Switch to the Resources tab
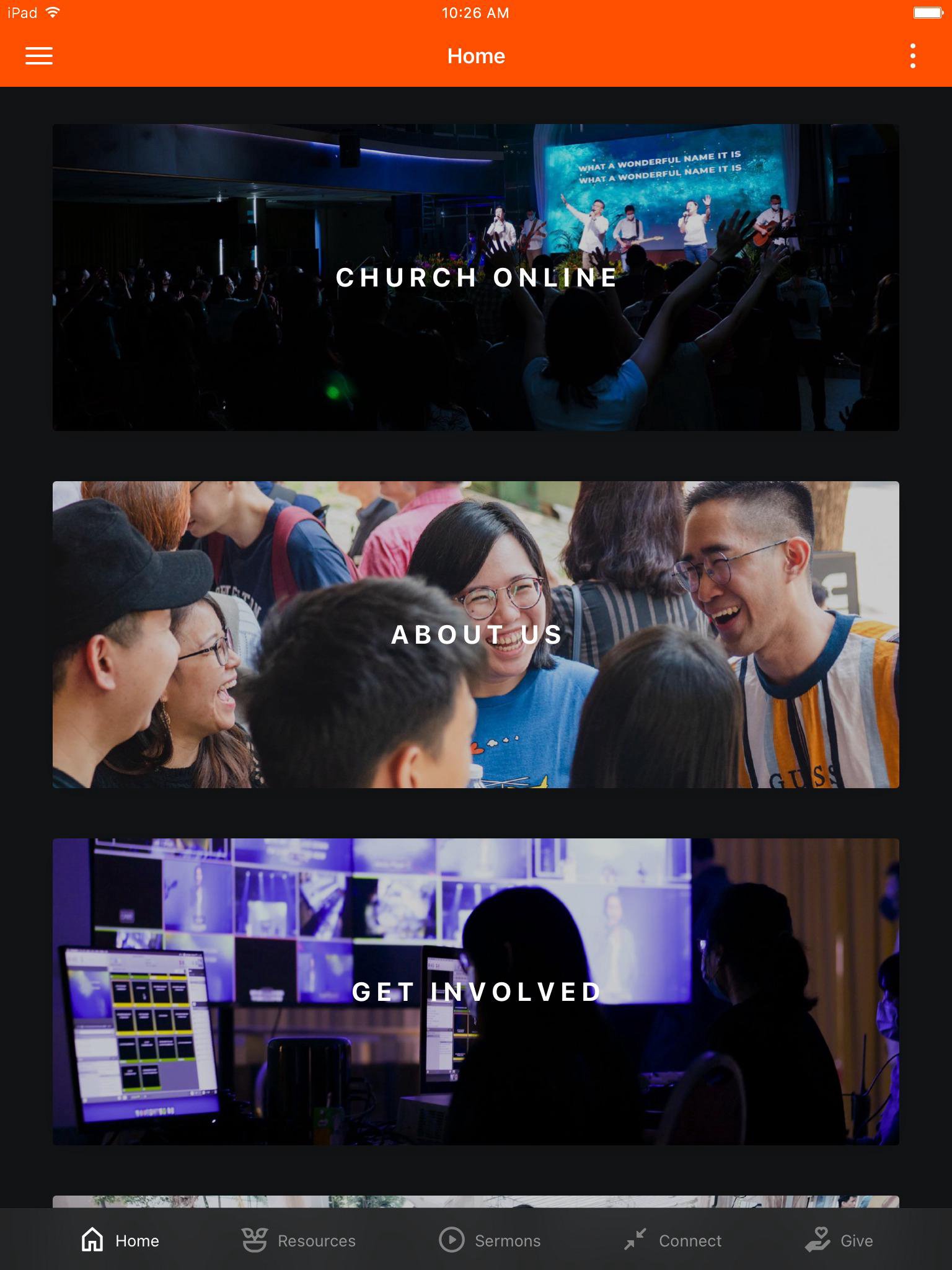The width and height of the screenshot is (952, 1270). pyautogui.click(x=299, y=1240)
